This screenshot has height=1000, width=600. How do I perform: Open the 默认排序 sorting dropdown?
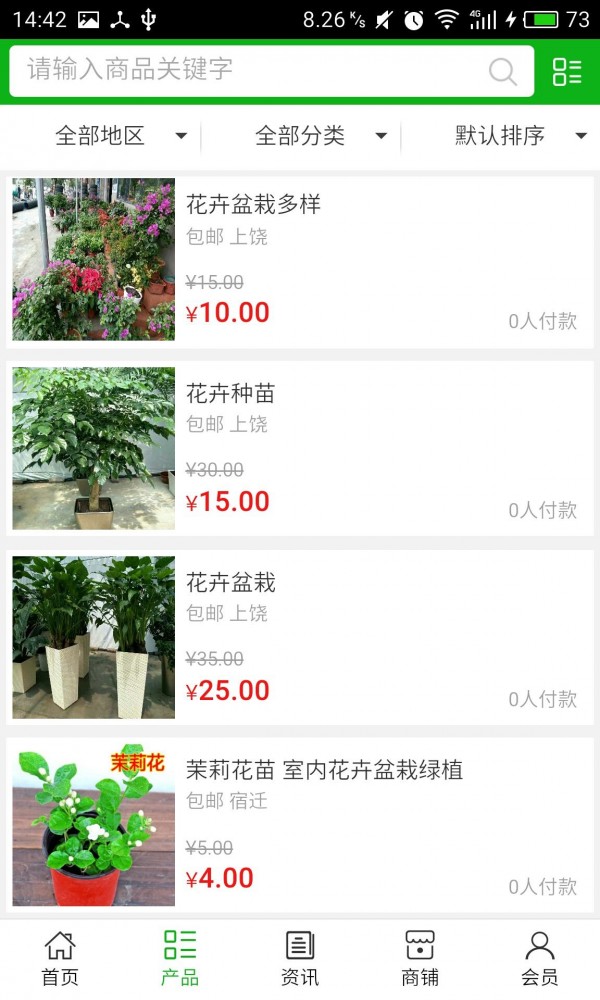(x=520, y=136)
